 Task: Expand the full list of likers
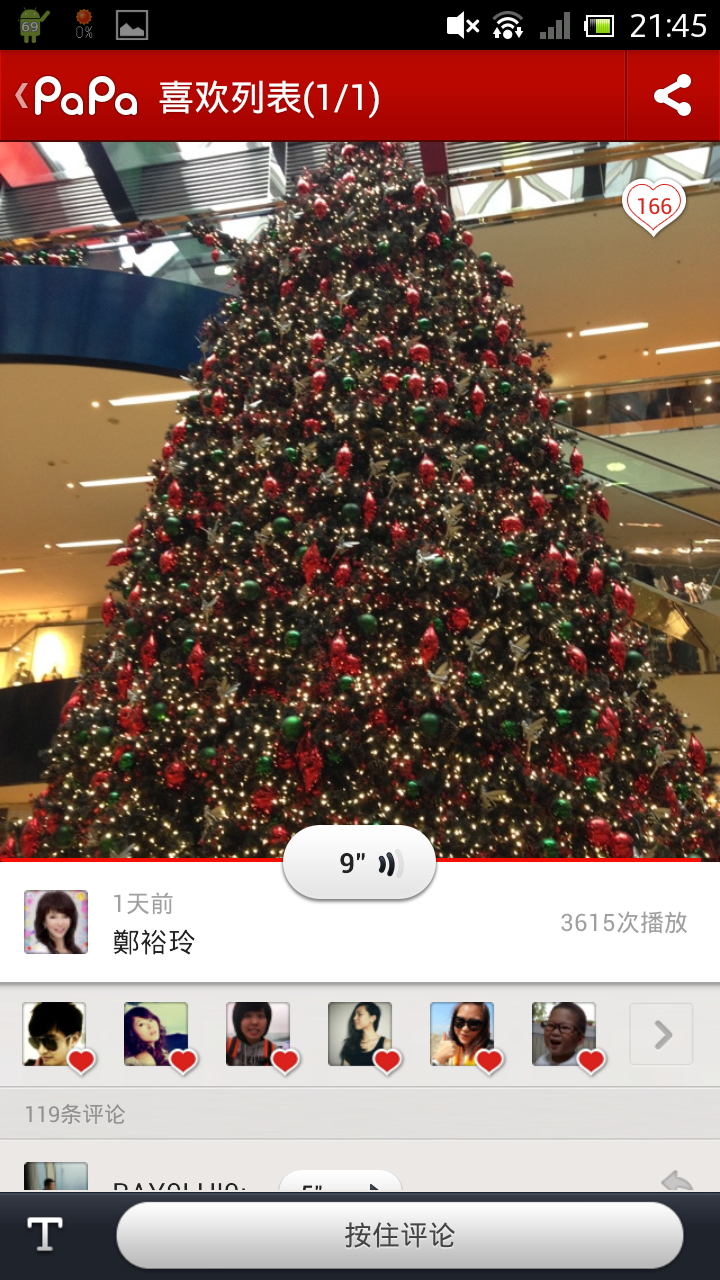click(661, 1034)
